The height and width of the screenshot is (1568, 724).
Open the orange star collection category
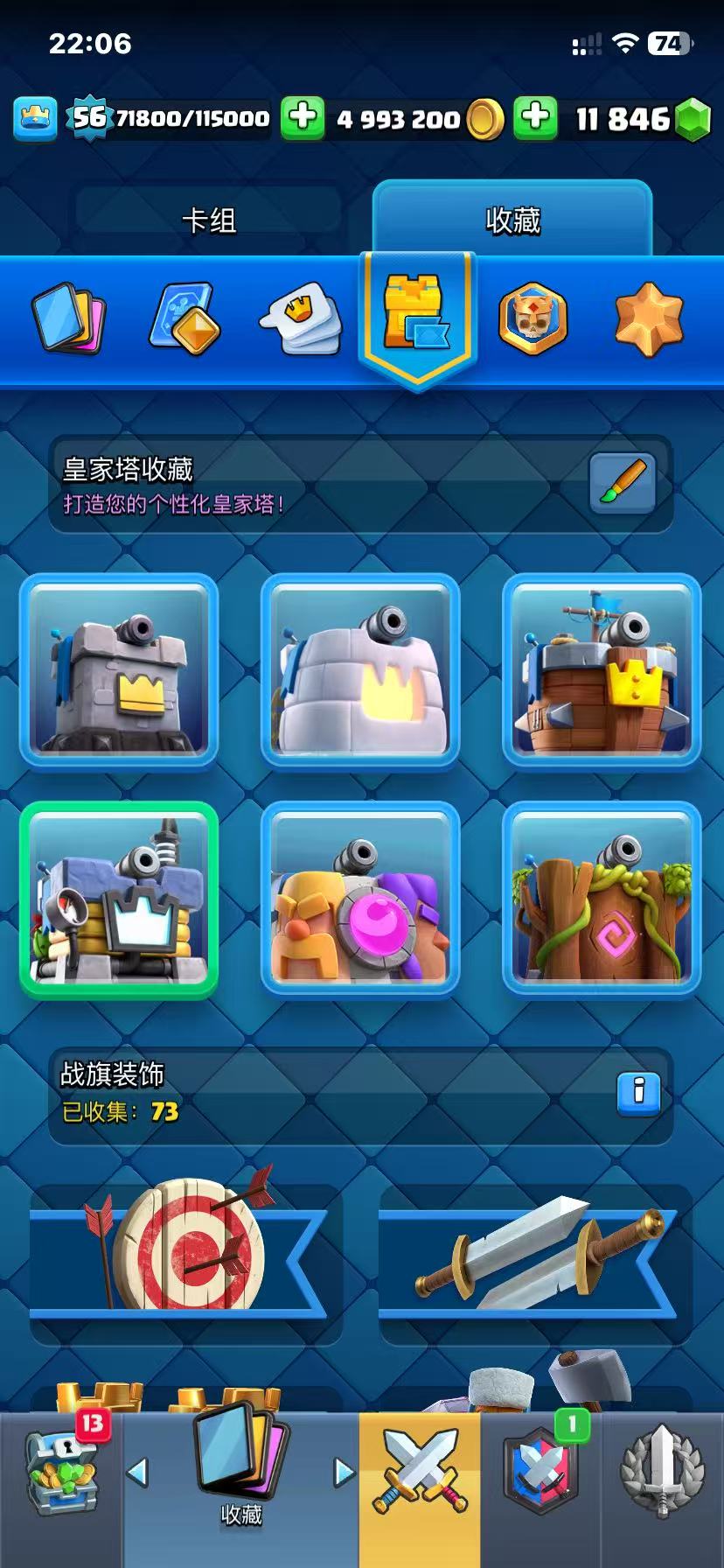click(x=647, y=318)
